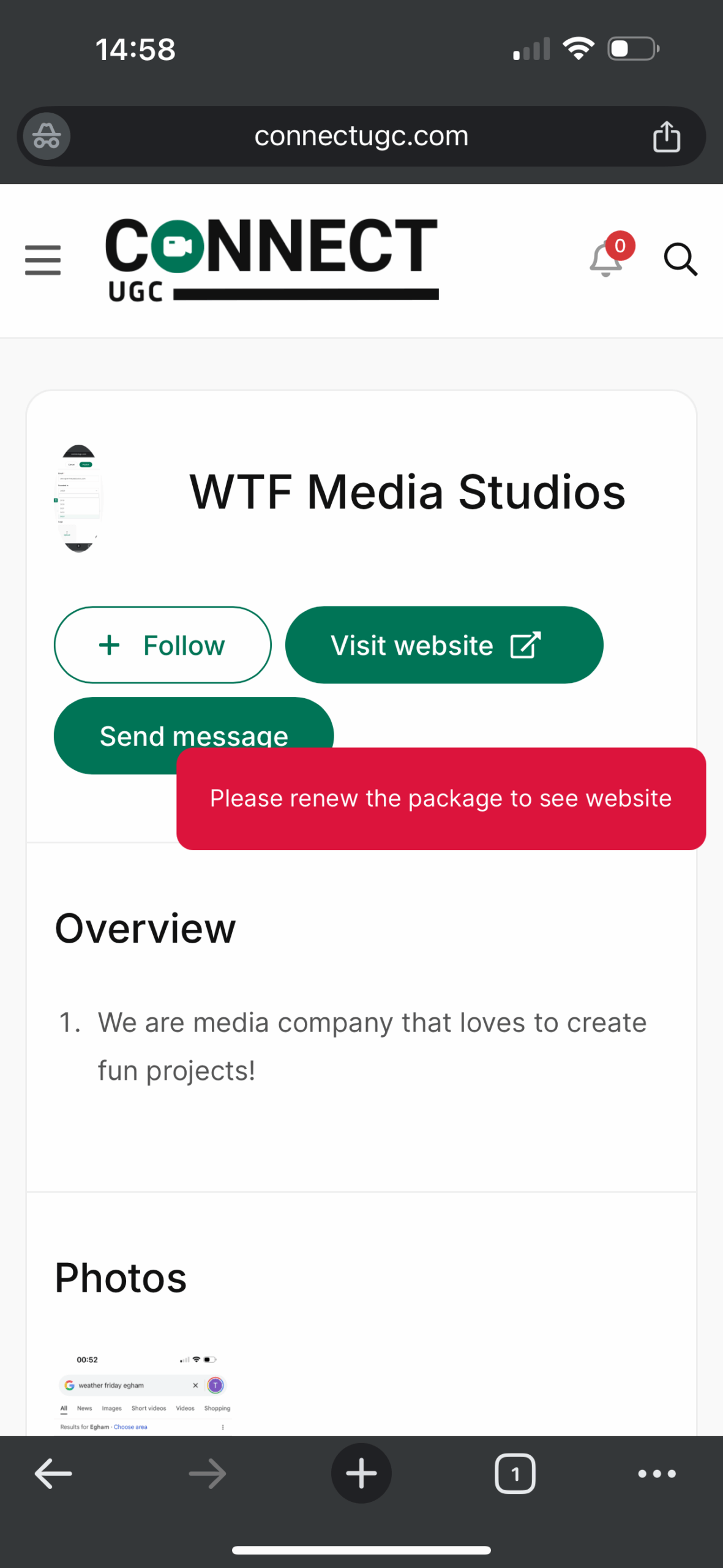
Task: Open the connectugc.com address bar
Action: click(x=361, y=136)
